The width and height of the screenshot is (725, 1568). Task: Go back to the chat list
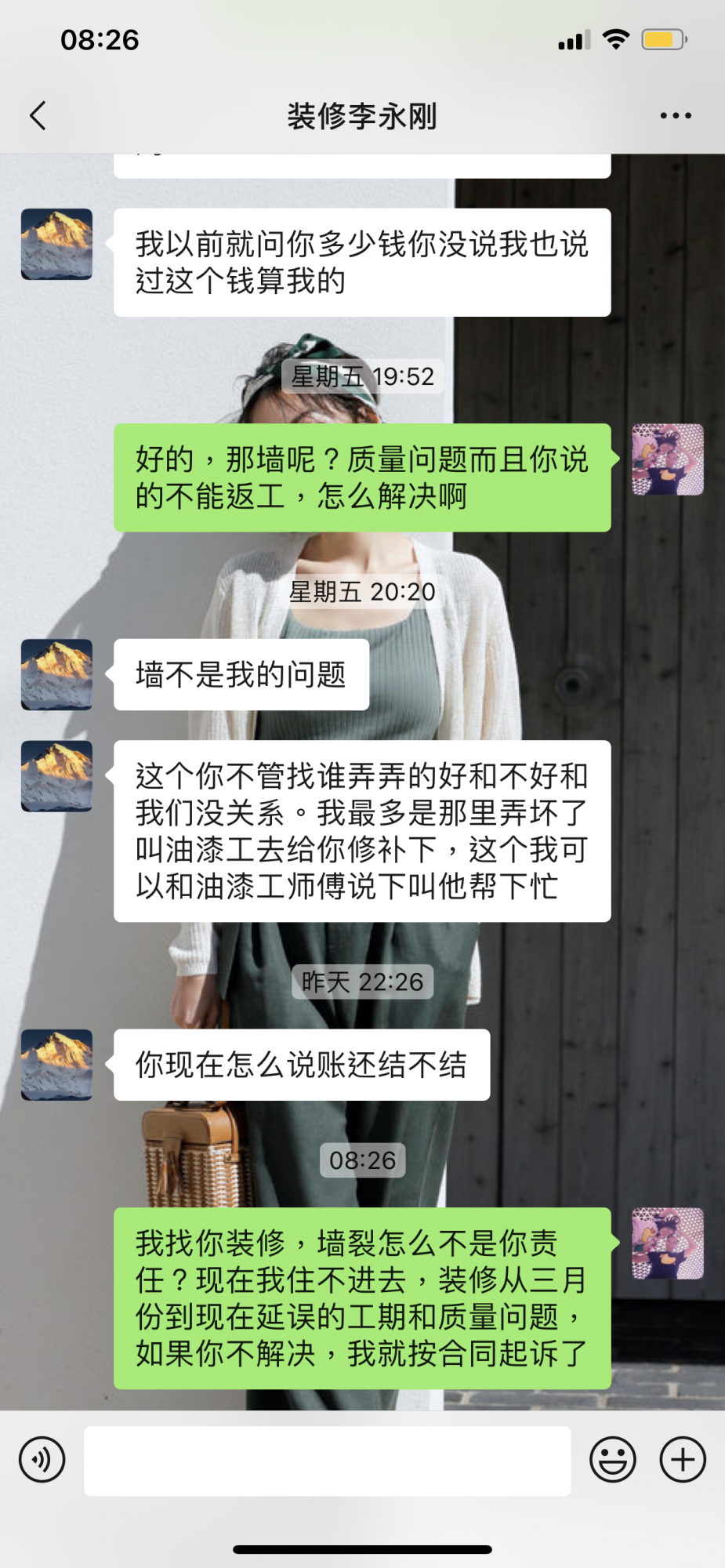pos(38,115)
